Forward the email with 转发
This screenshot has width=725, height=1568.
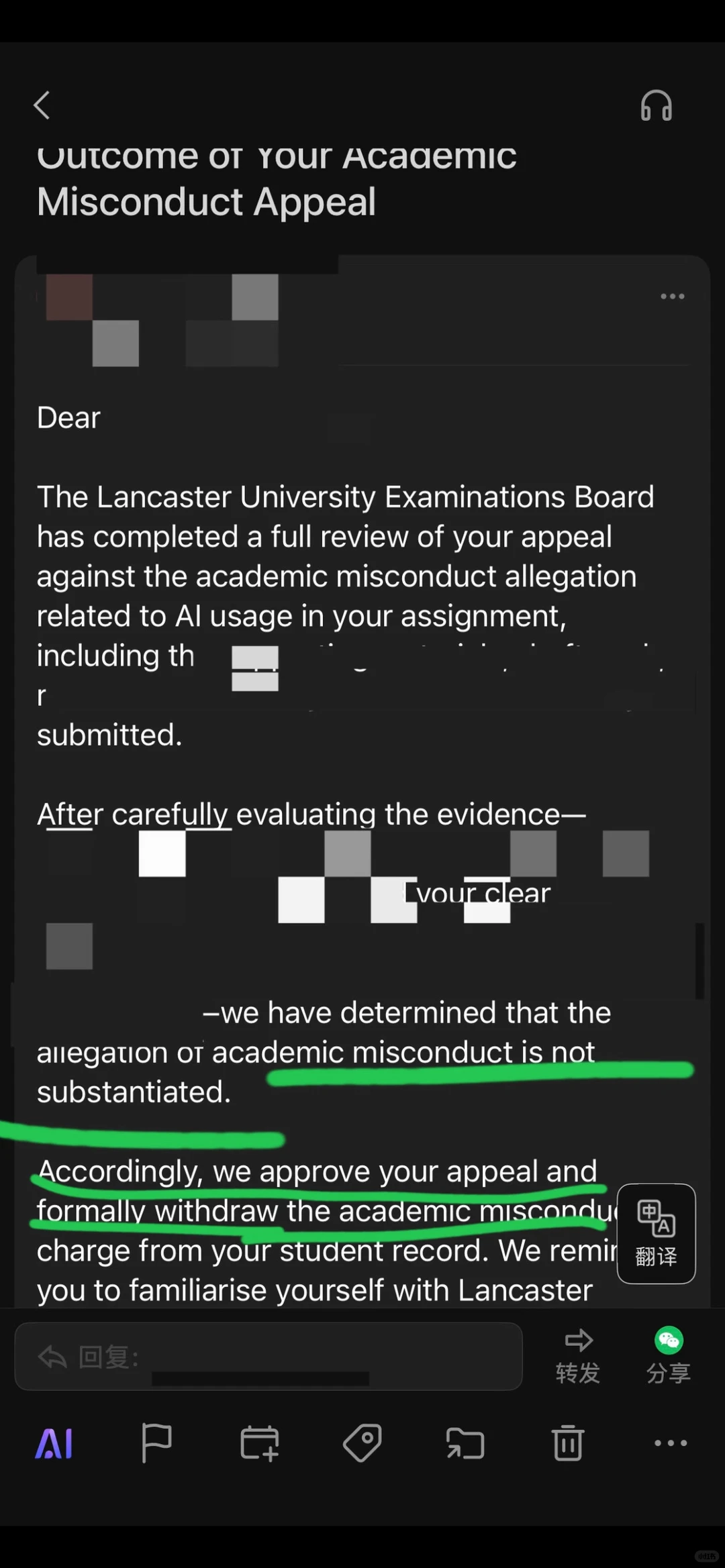coord(577,1356)
